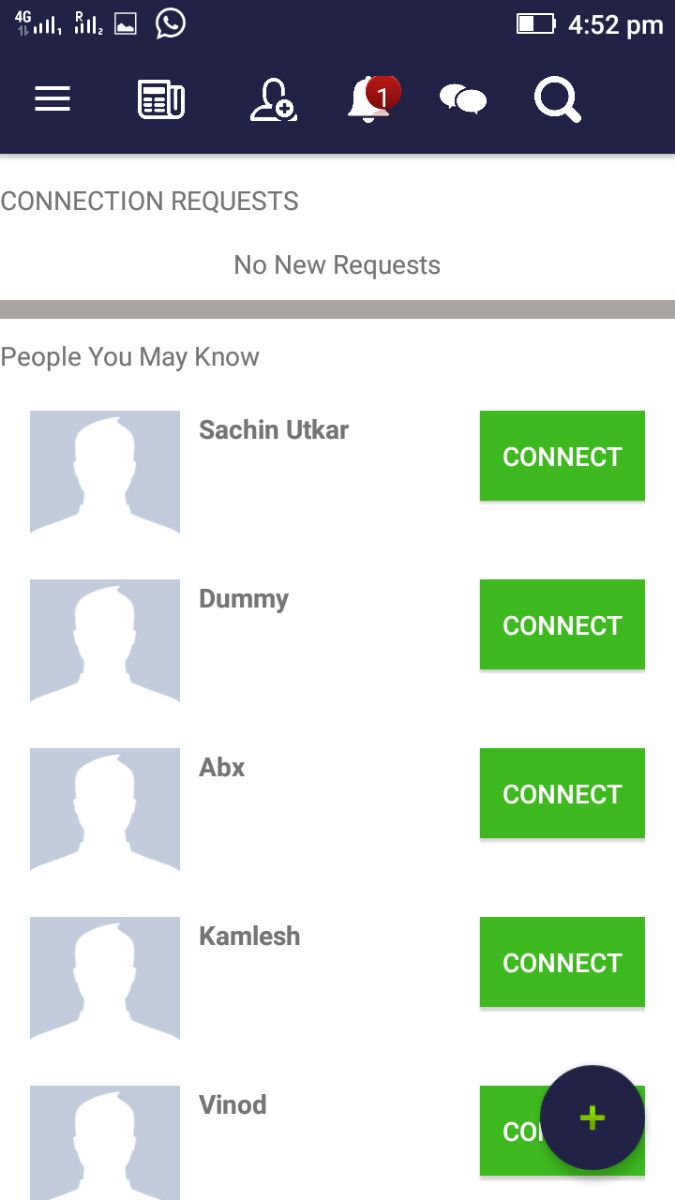Tap the plus floating action button

point(592,1117)
